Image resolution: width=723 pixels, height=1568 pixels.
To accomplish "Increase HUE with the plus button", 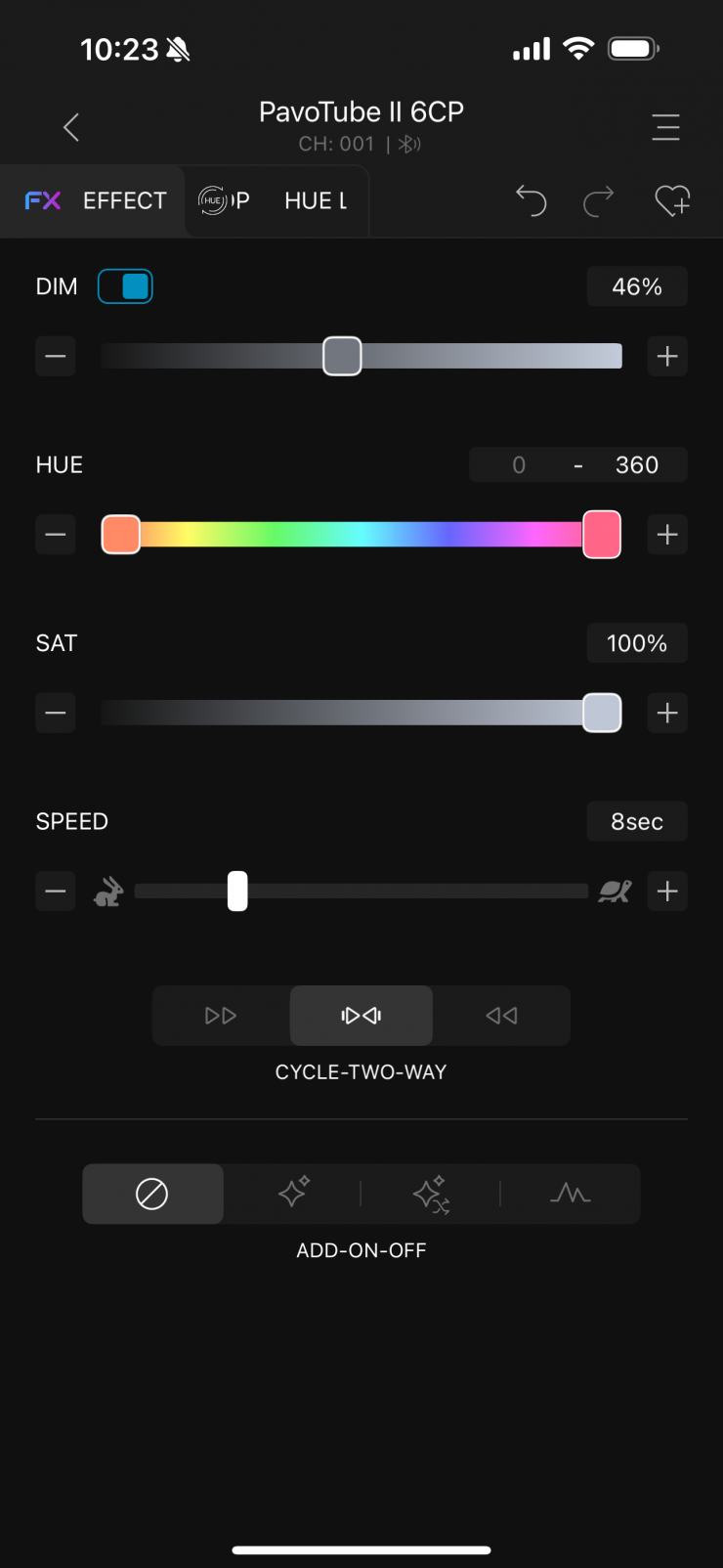I will (667, 535).
